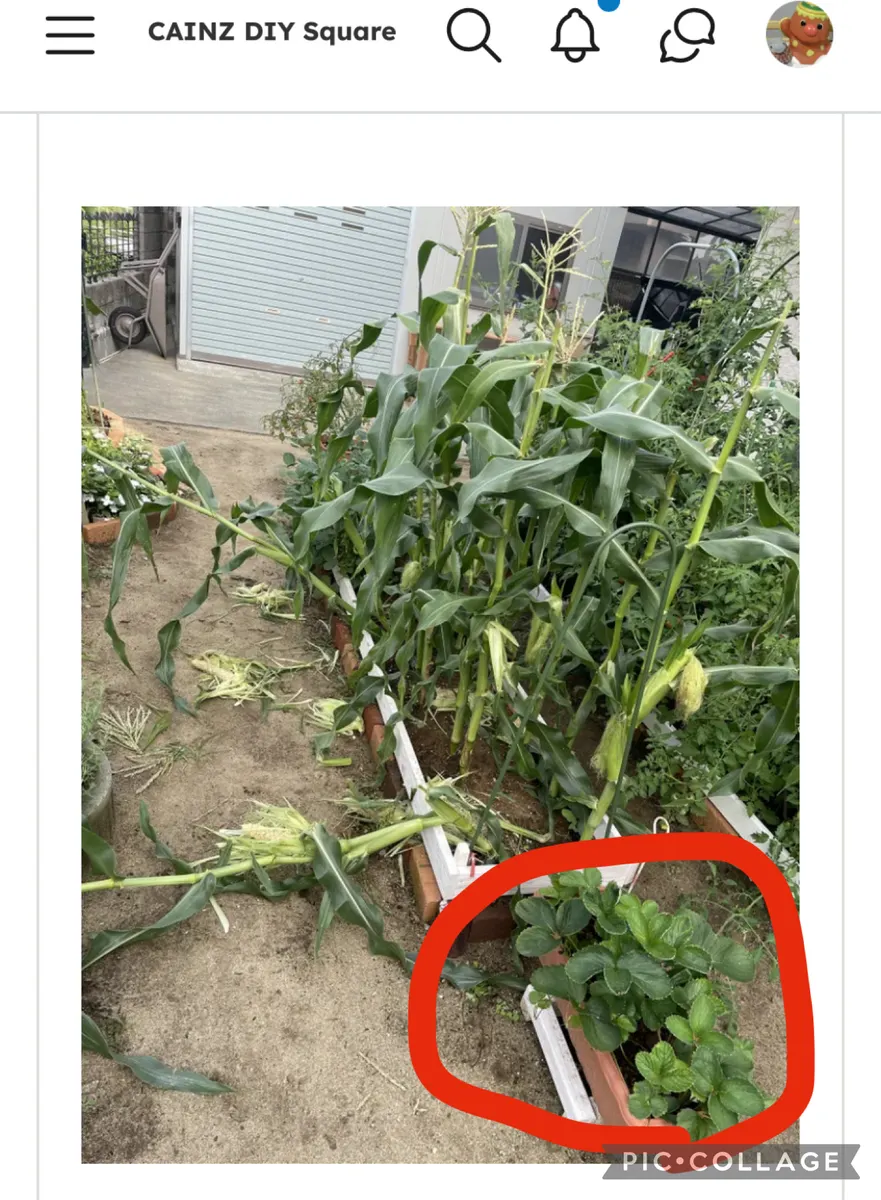
Task: Enlarge the corn garden post photo
Action: [440, 684]
